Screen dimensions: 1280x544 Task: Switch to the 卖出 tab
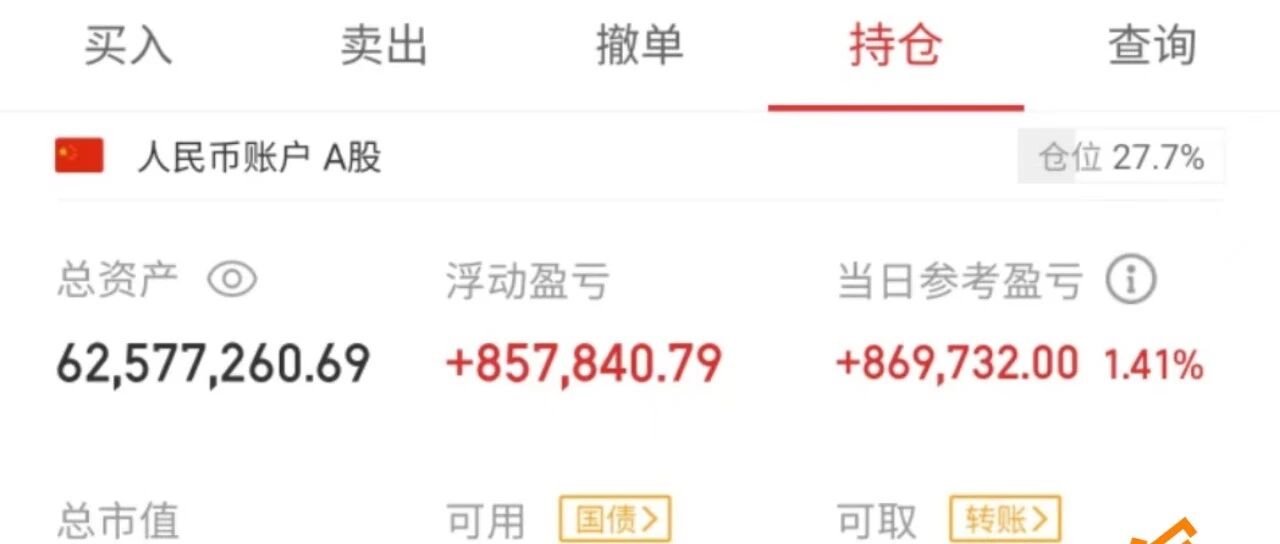384,46
